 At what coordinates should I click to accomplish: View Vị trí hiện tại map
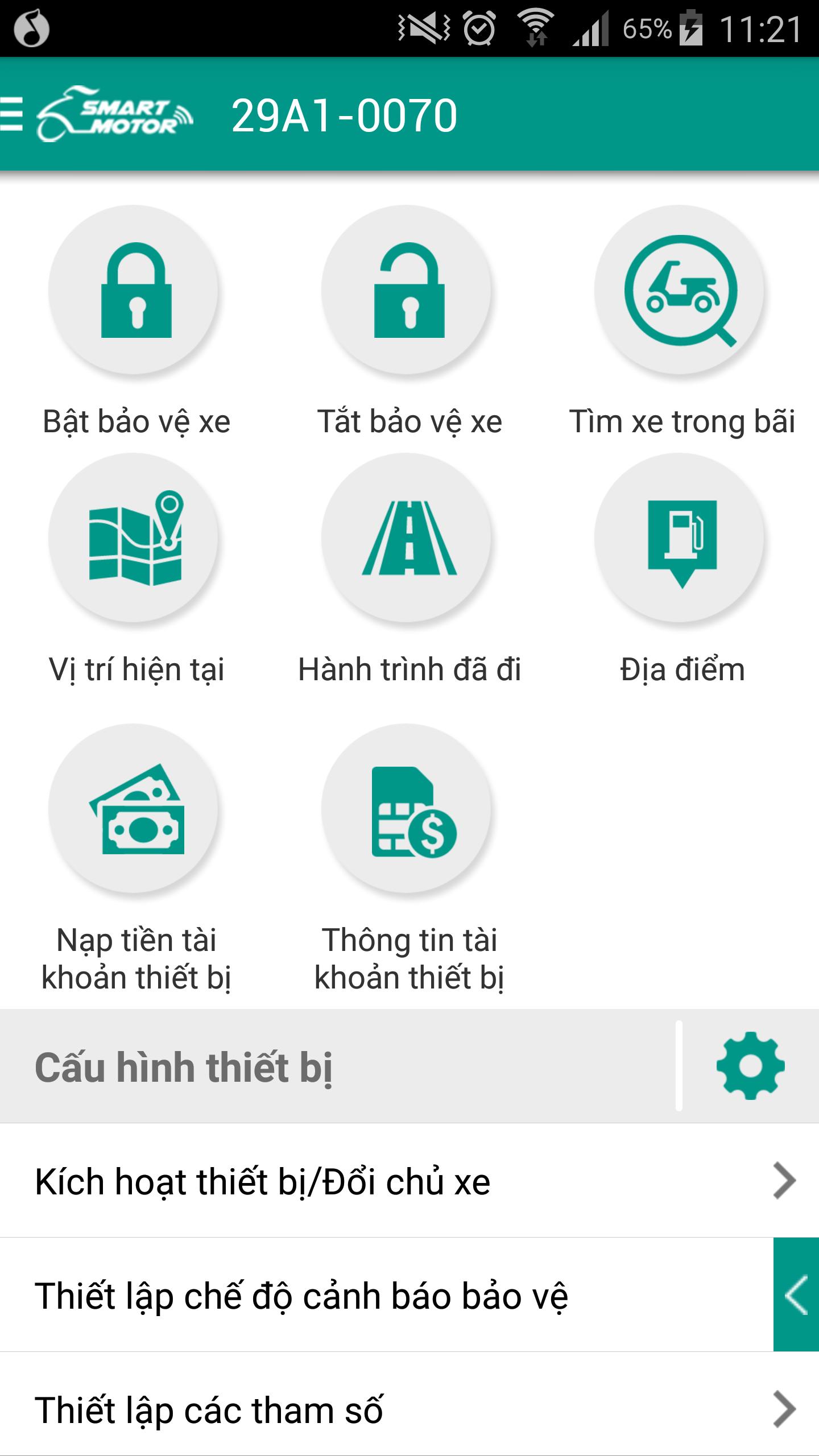pos(135,538)
